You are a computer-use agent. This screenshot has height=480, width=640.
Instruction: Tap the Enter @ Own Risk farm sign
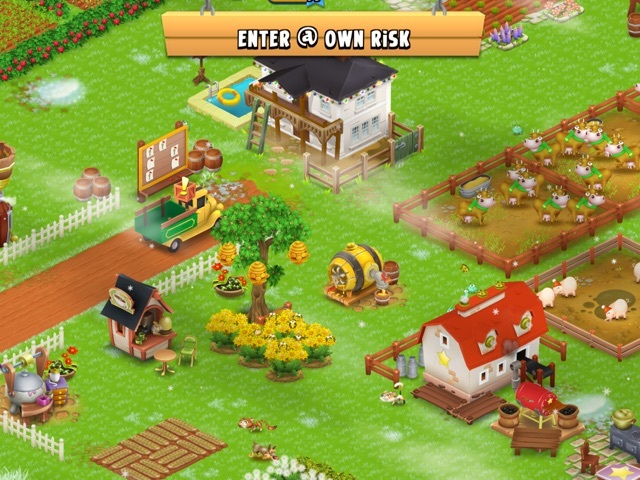point(322,36)
